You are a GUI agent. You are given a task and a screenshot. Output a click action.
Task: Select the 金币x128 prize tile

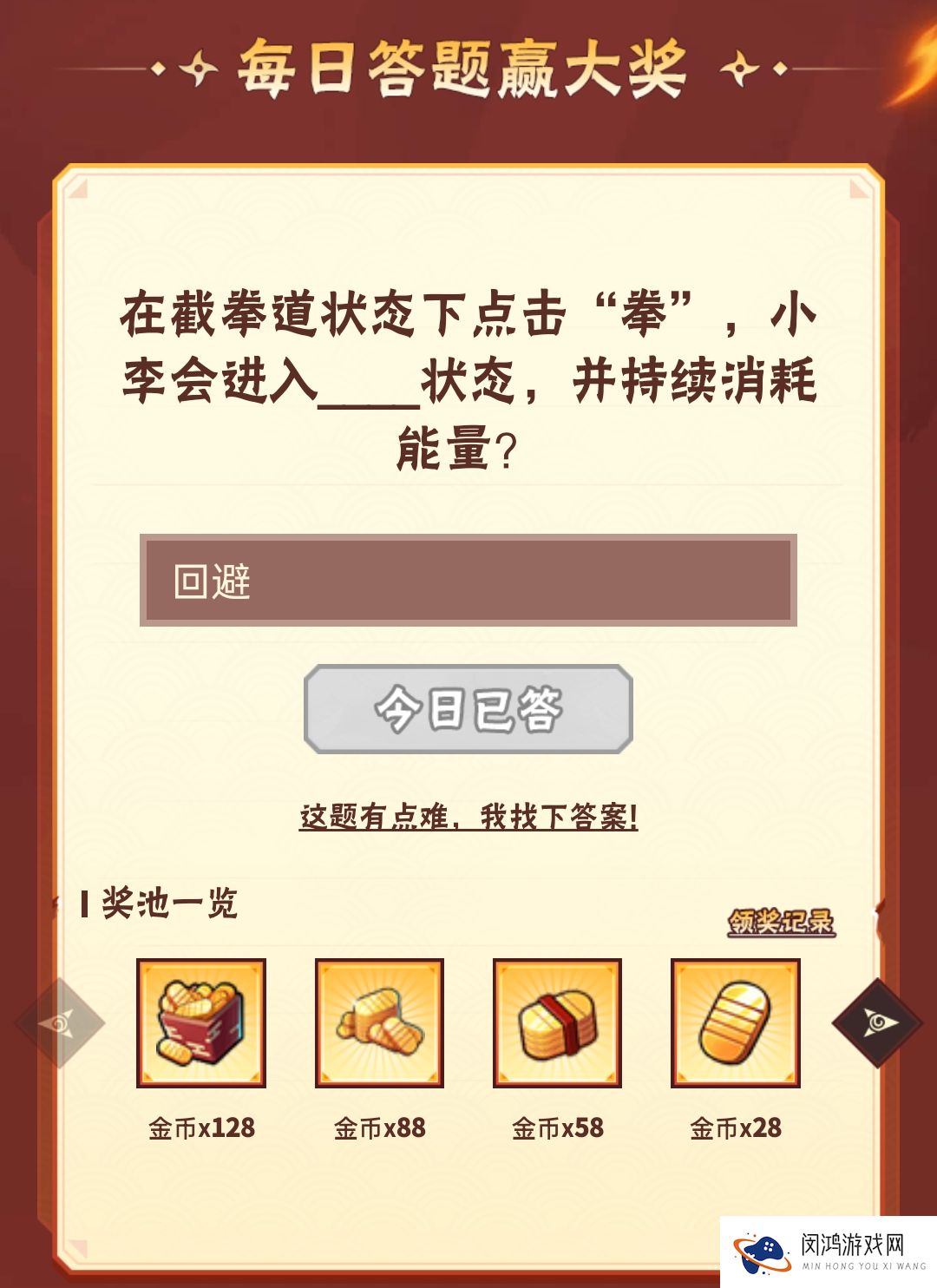[x=201, y=1022]
